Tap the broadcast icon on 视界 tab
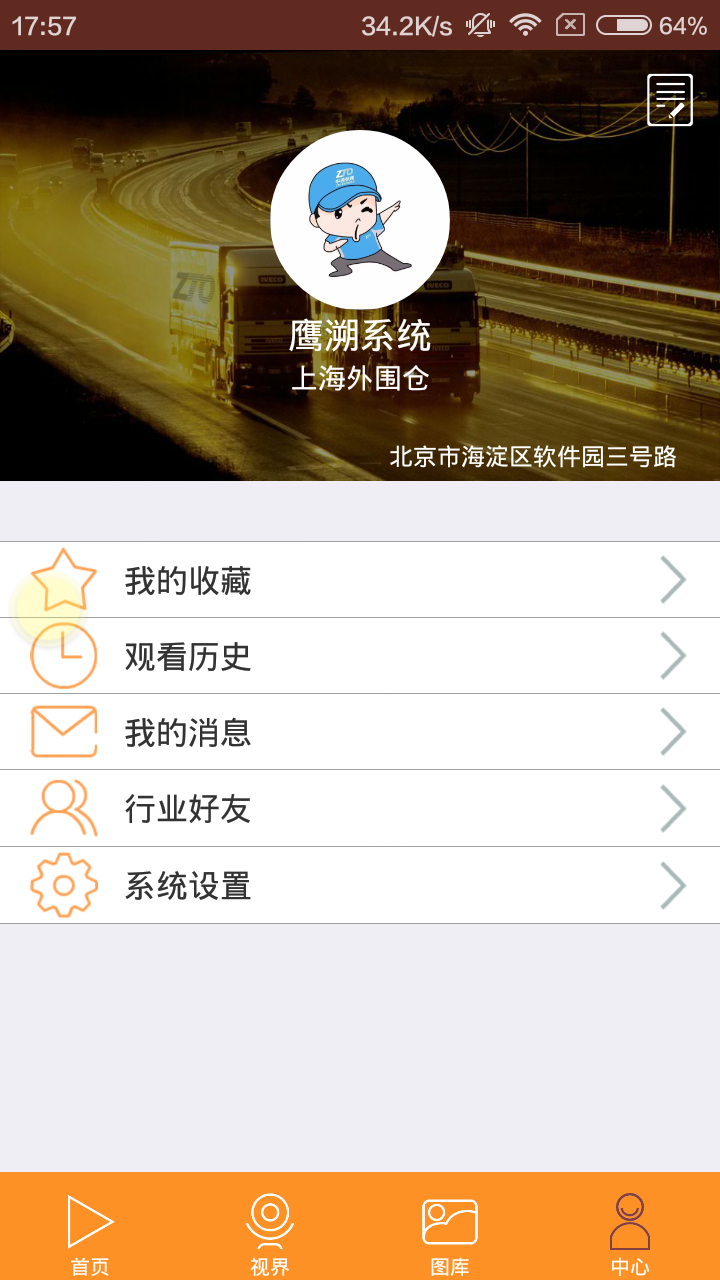This screenshot has height=1280, width=720. (269, 1218)
